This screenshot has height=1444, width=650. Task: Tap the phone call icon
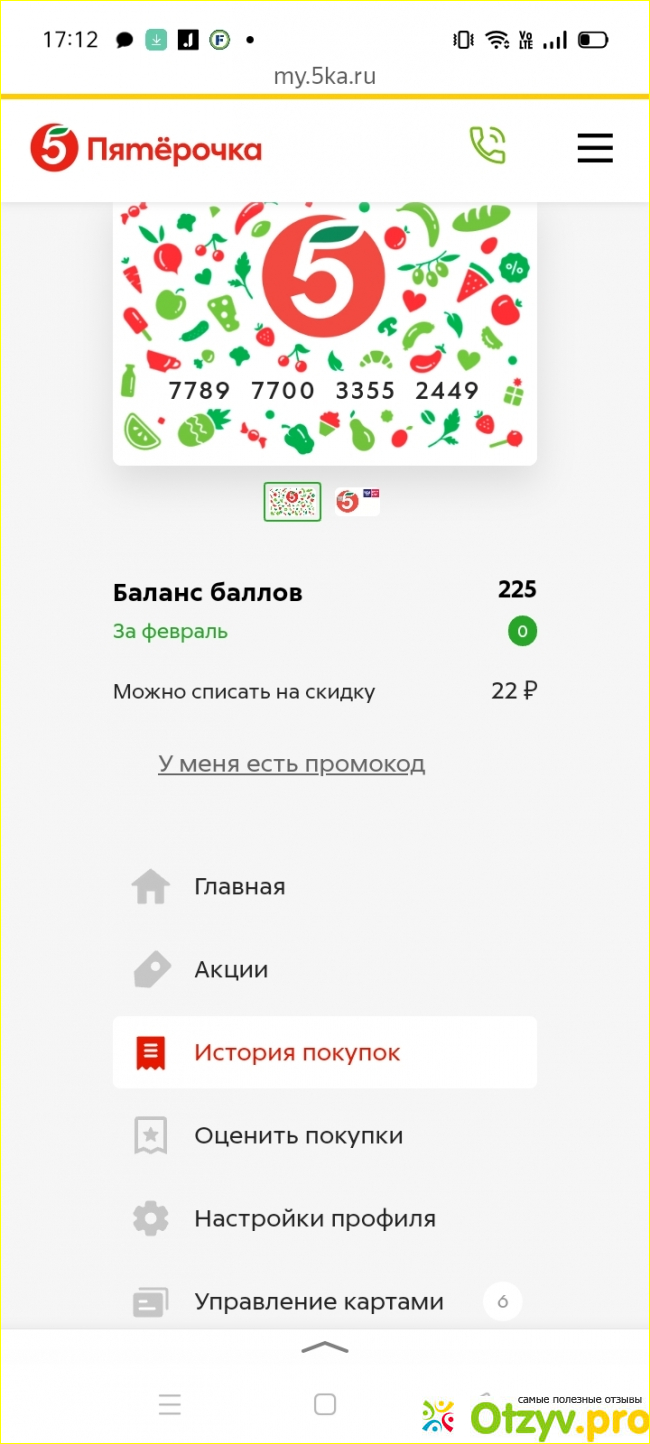point(488,146)
